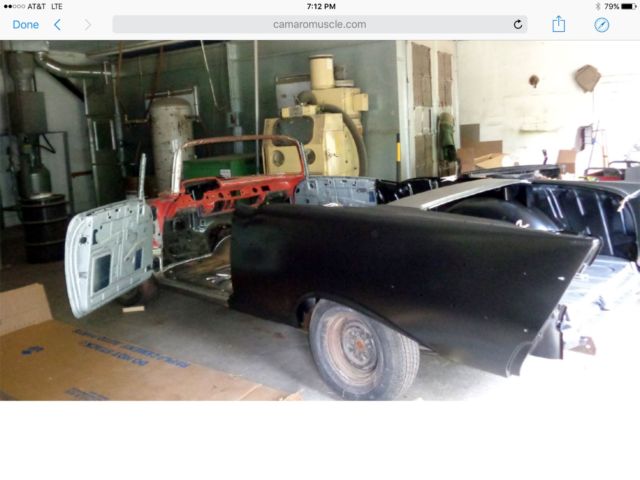Tap Done to close the browser view
Viewport: 640px width, 480px height.
[25, 24]
